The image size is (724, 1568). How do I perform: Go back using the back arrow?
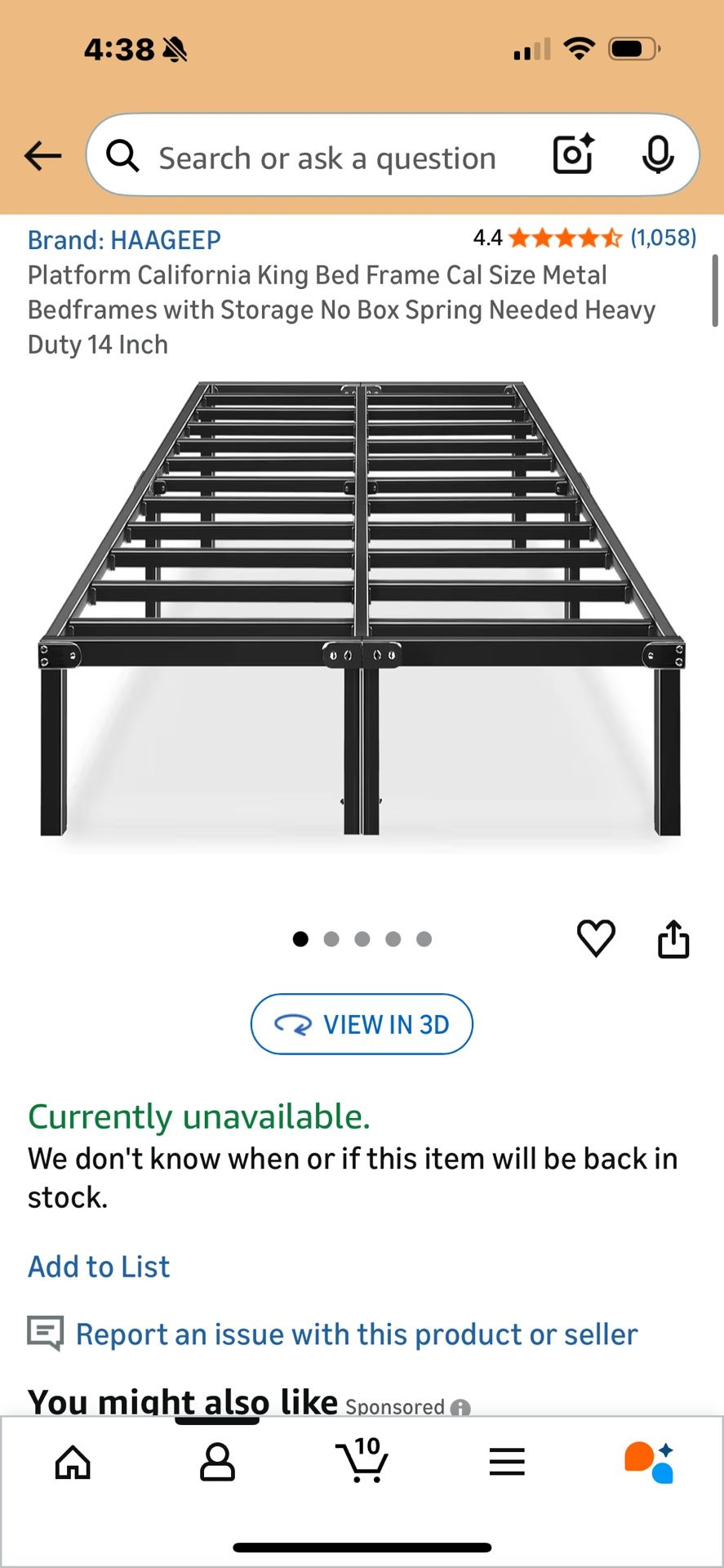[42, 155]
